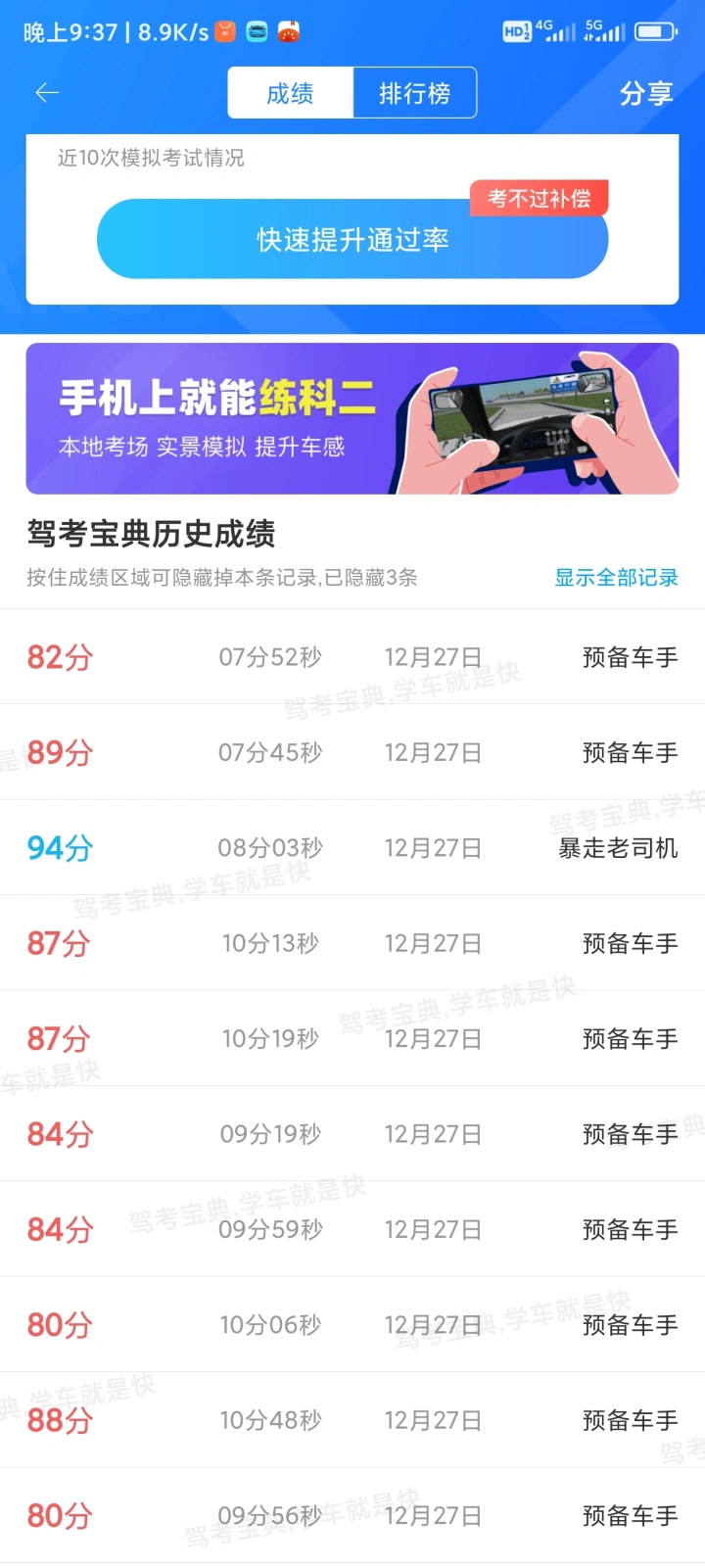This screenshot has width=705, height=1568.
Task: Open the 80分 record with time 09分56秒
Action: point(352,1516)
